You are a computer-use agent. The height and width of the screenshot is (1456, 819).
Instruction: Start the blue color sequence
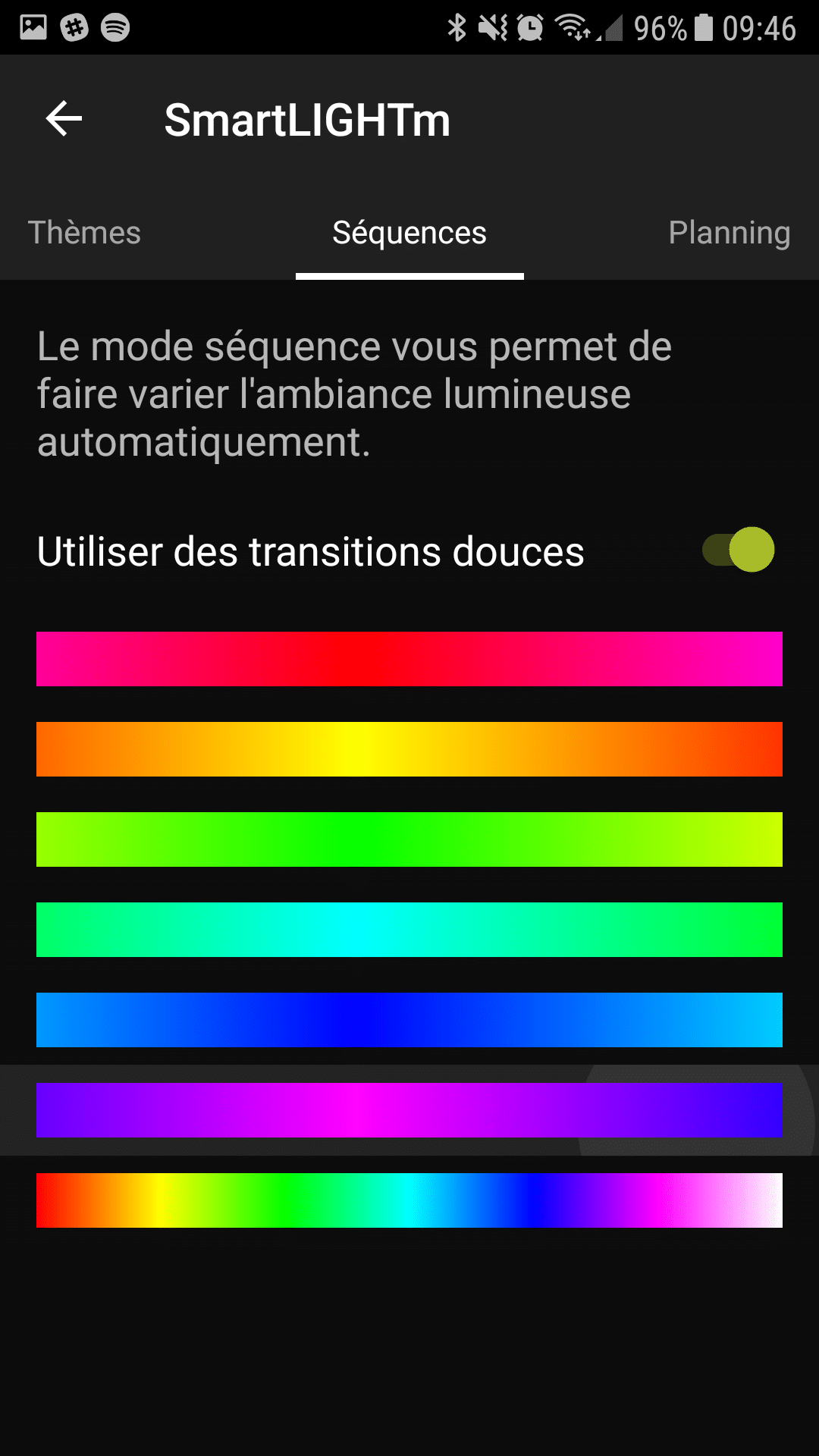tap(409, 1020)
